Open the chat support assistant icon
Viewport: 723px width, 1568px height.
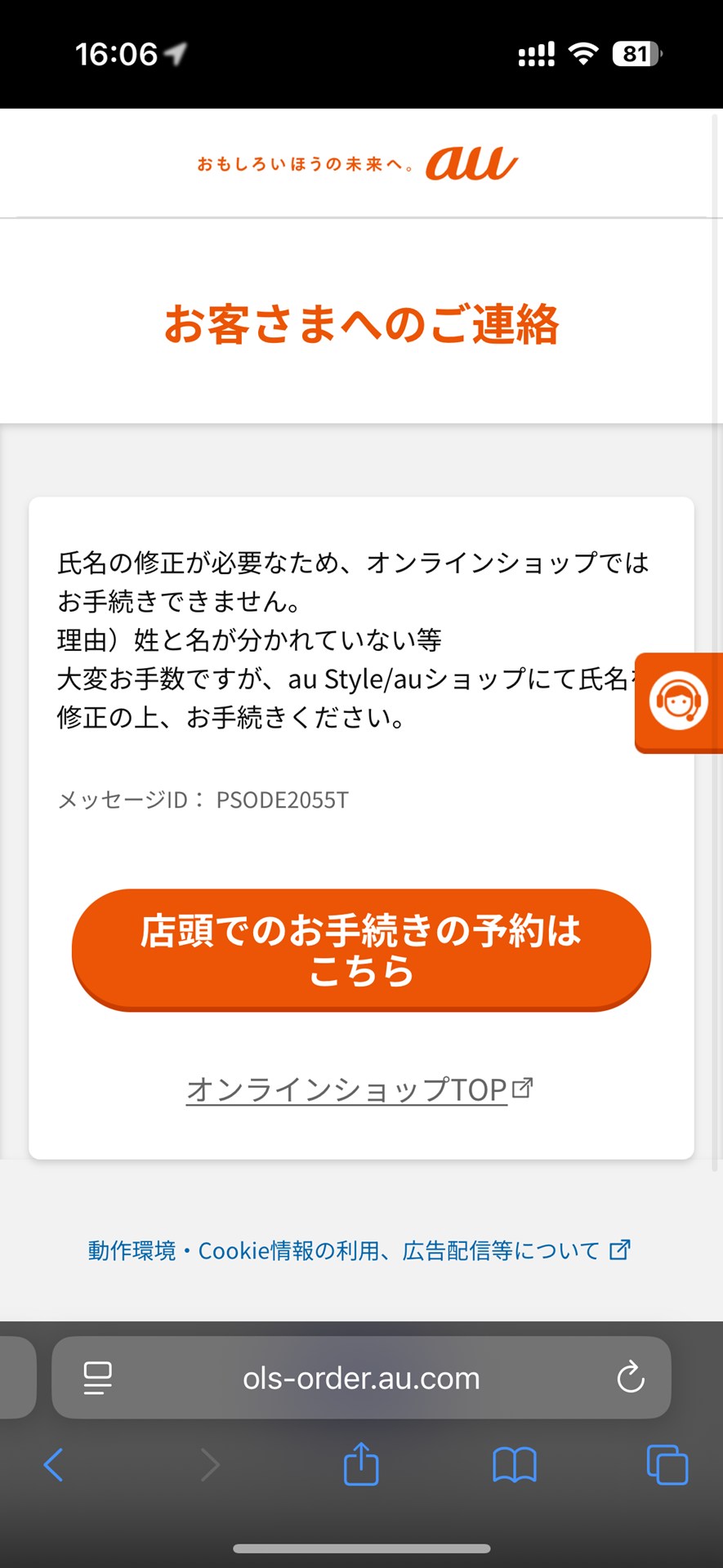tap(680, 701)
